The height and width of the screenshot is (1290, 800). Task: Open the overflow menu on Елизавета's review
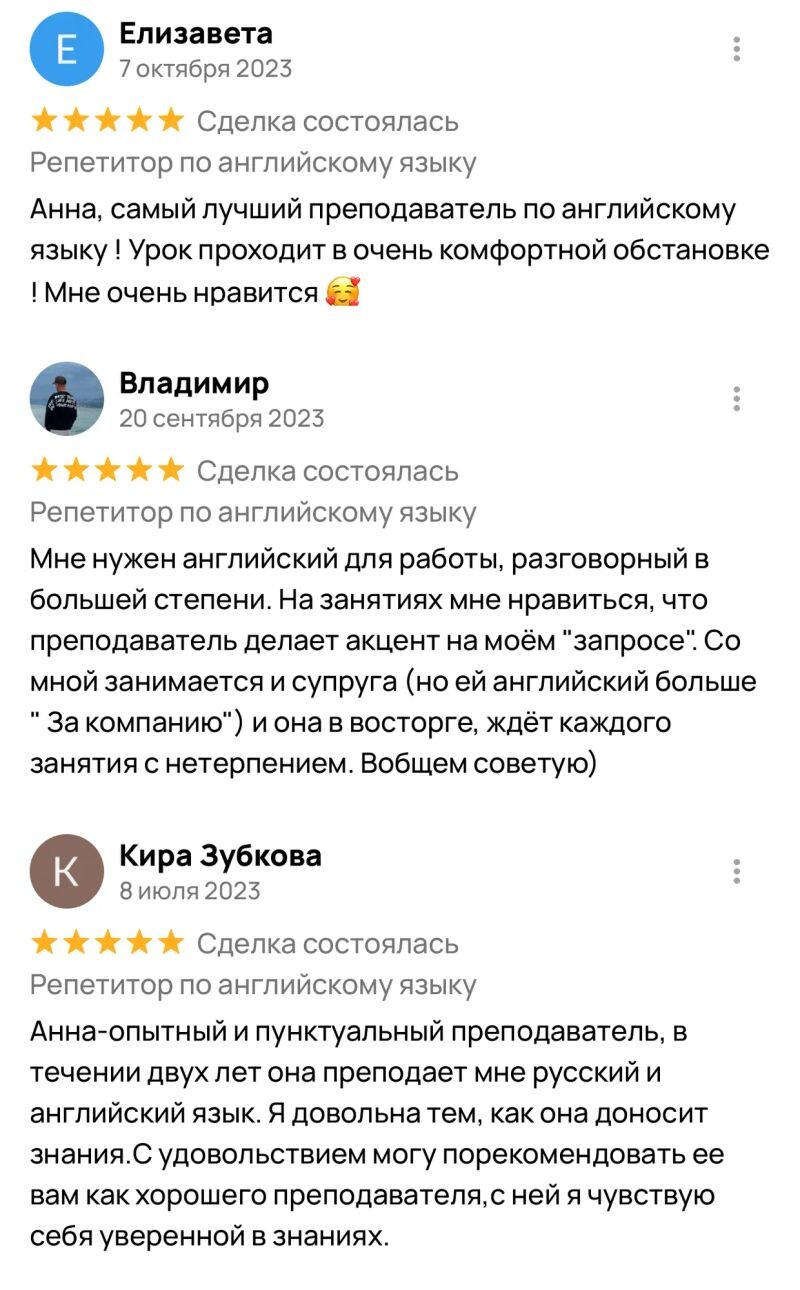click(x=737, y=49)
